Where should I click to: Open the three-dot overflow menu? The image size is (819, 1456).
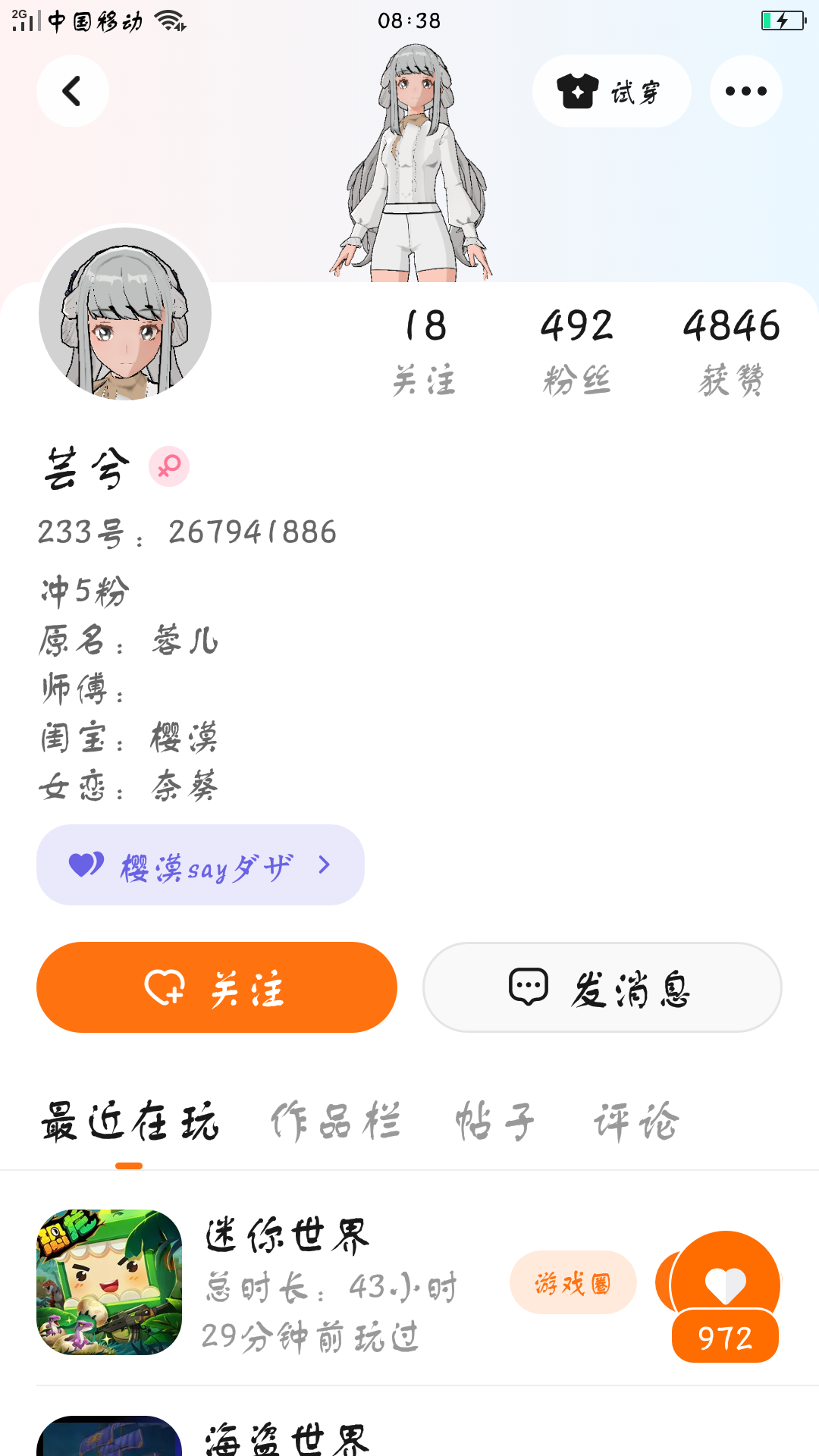click(x=745, y=91)
